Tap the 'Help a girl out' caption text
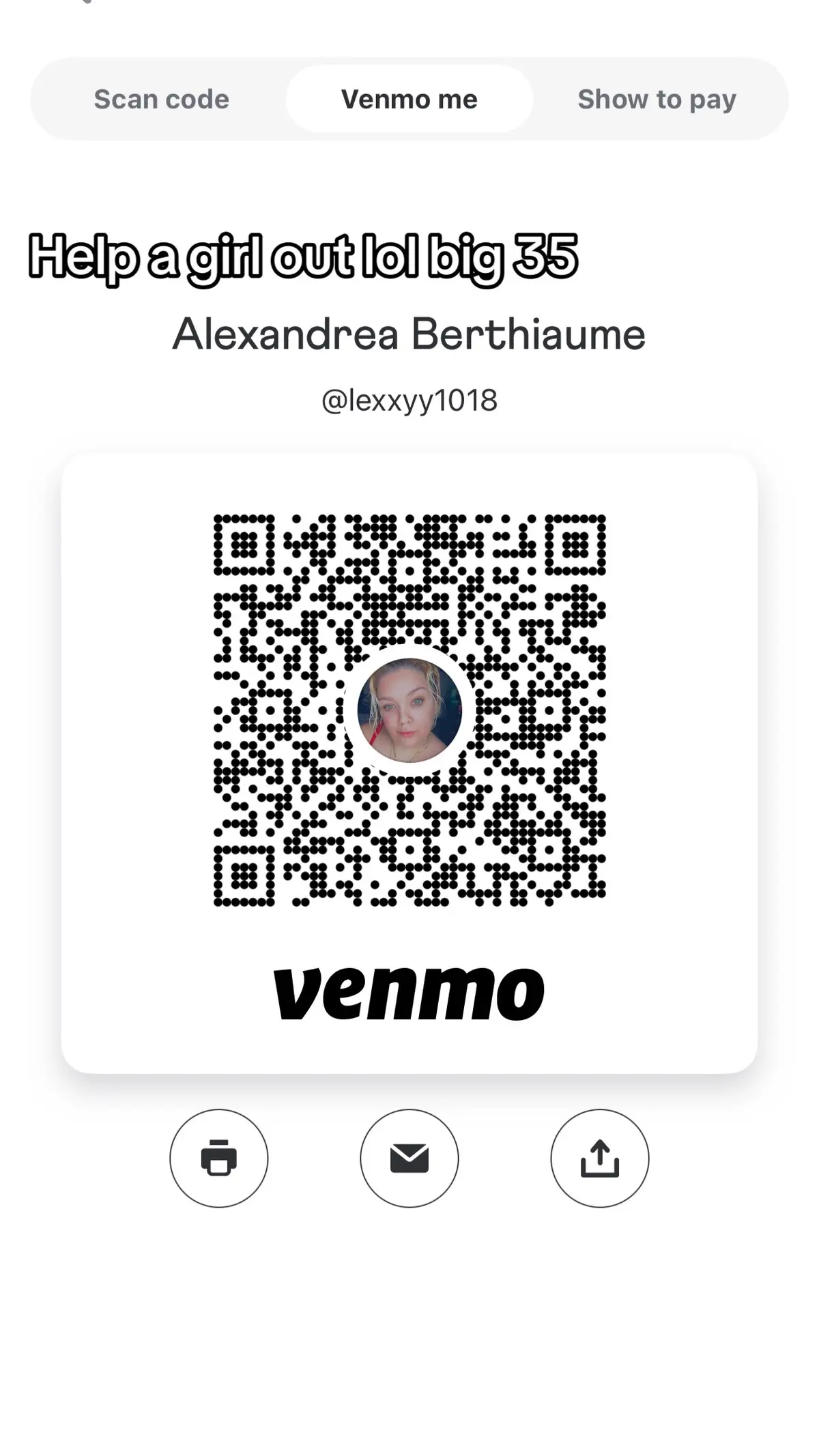819x1456 pixels. 303,257
